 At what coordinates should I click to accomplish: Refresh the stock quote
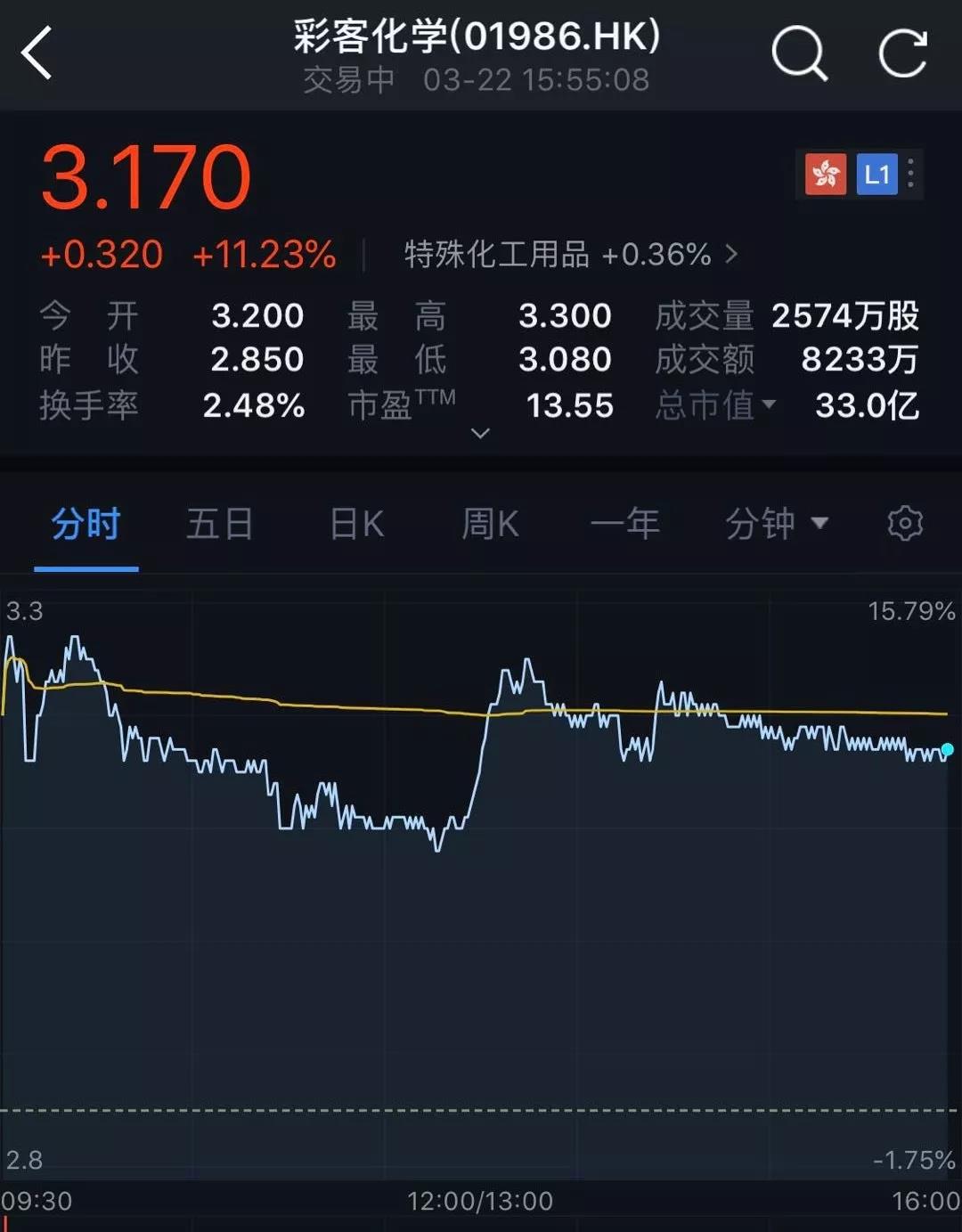click(902, 53)
